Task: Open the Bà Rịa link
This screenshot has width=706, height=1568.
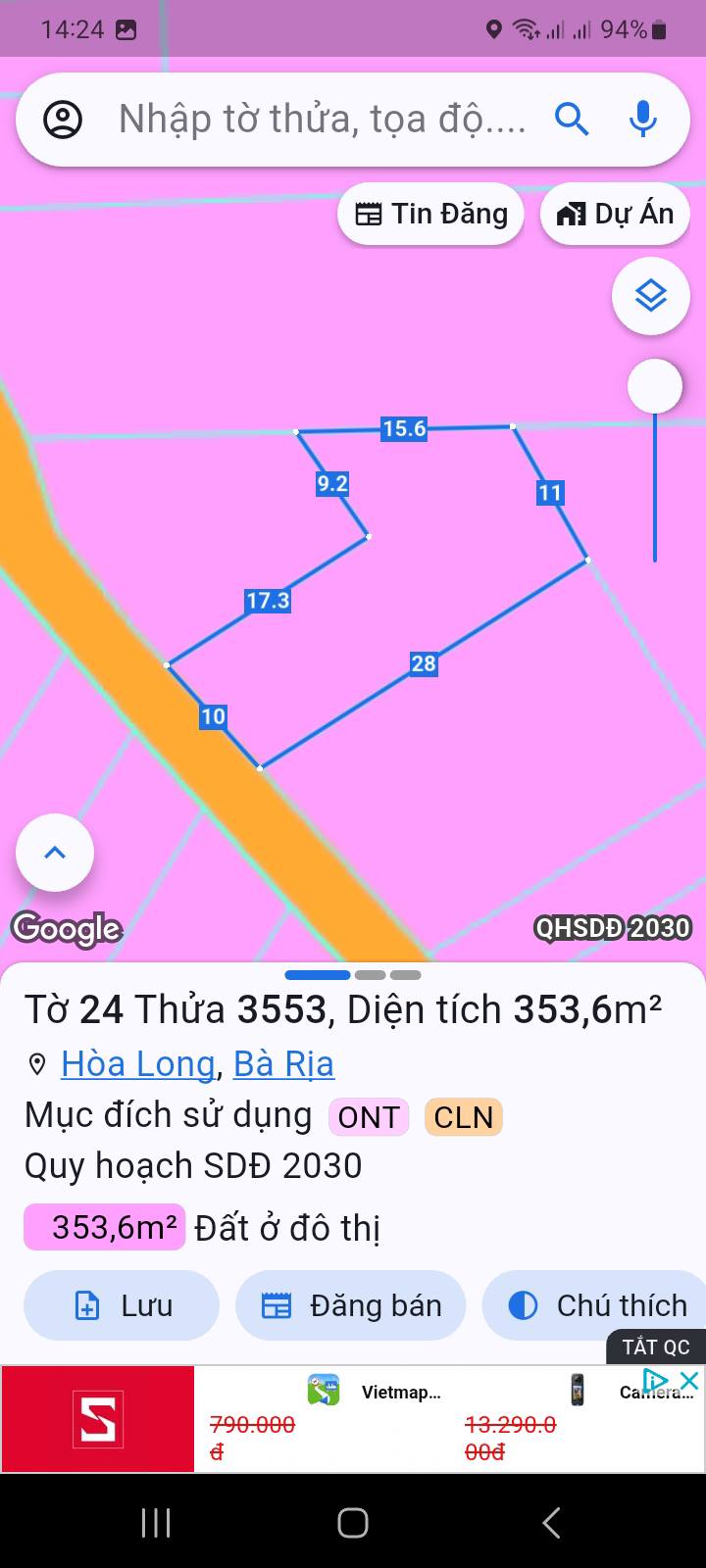Action: [x=283, y=1064]
